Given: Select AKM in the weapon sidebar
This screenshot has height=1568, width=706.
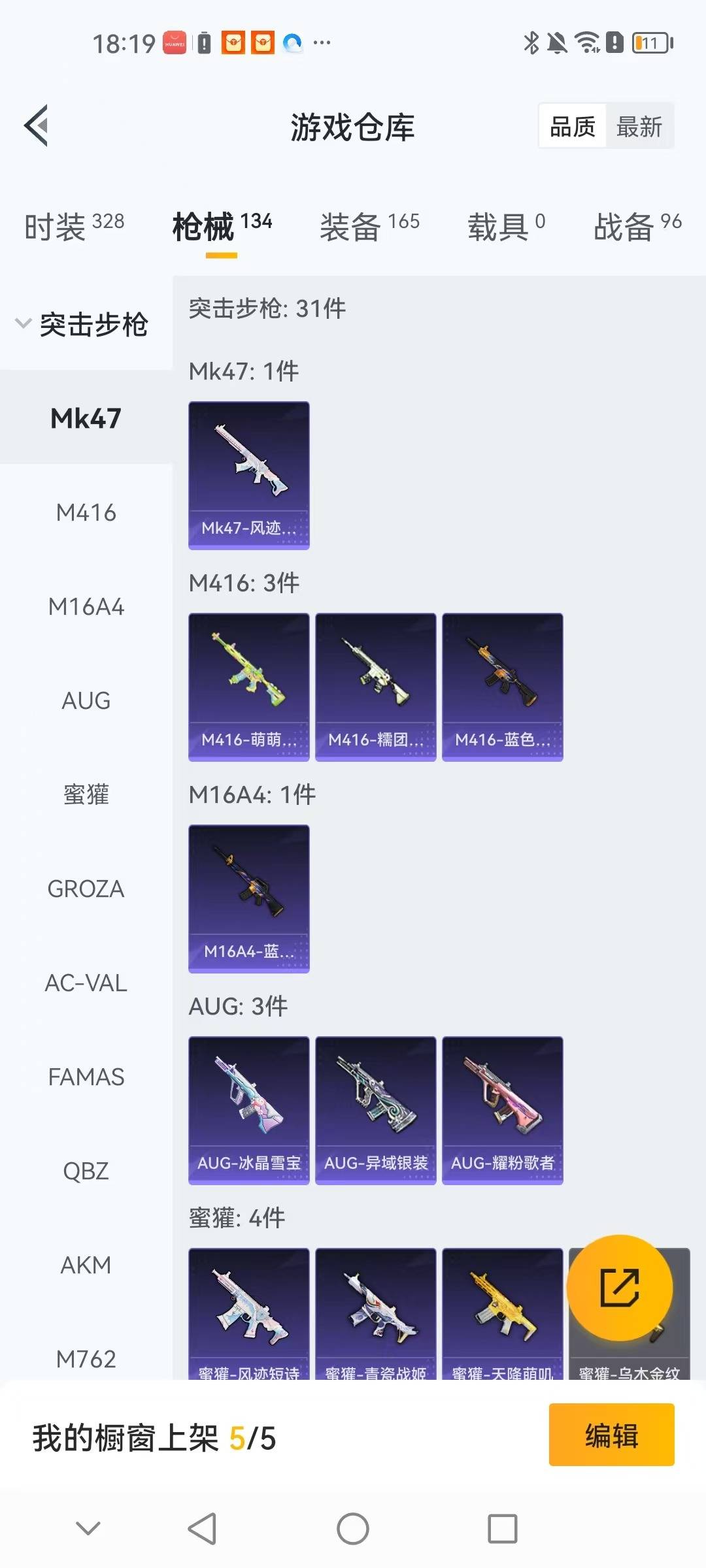Looking at the screenshot, I should click(85, 1264).
